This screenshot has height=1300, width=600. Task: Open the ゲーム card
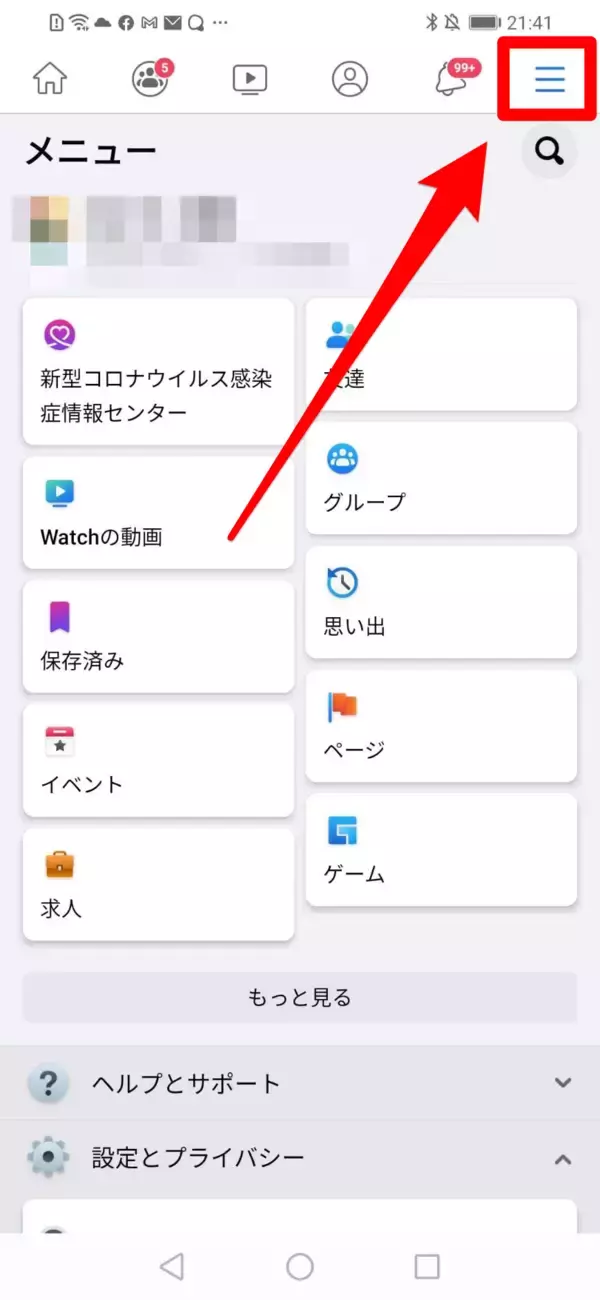point(441,850)
